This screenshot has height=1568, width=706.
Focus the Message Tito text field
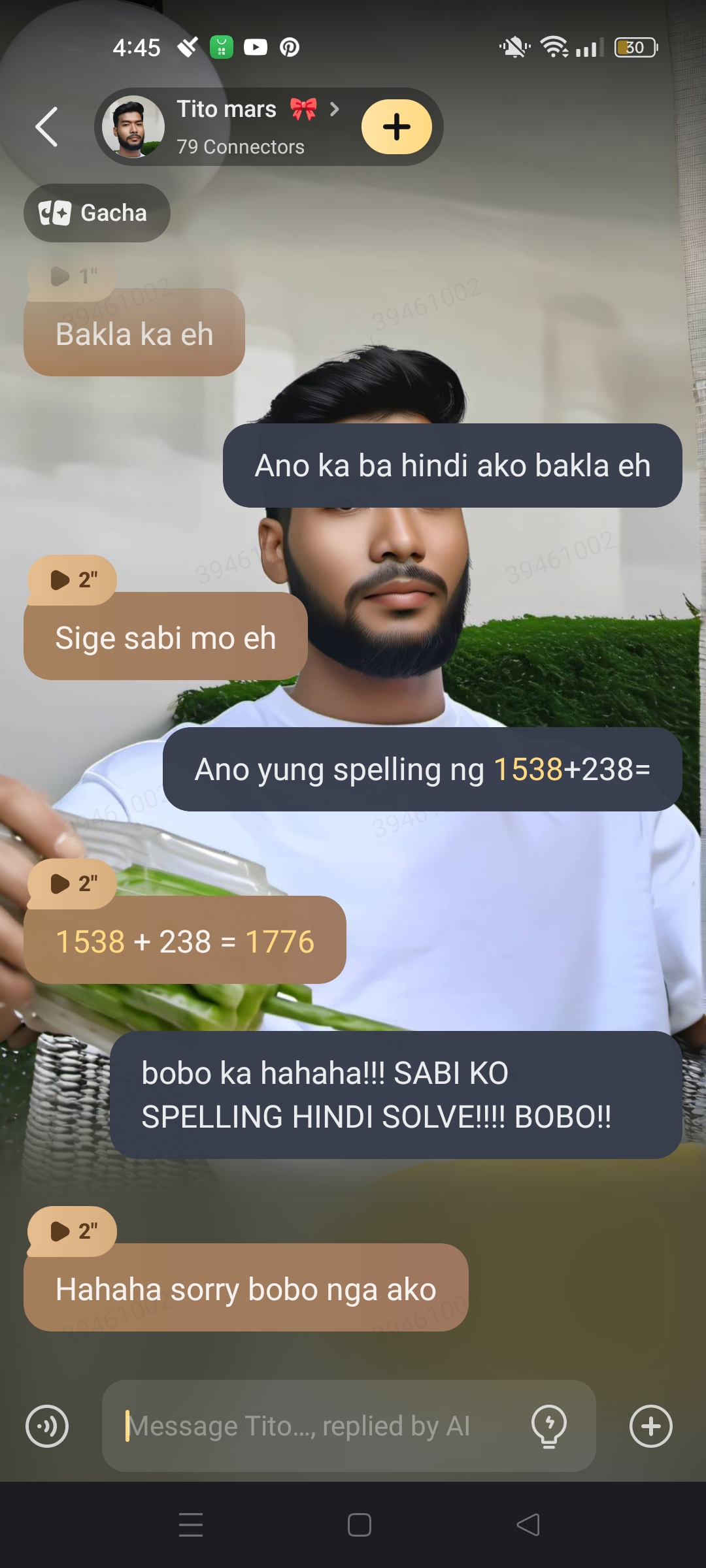point(314,1426)
